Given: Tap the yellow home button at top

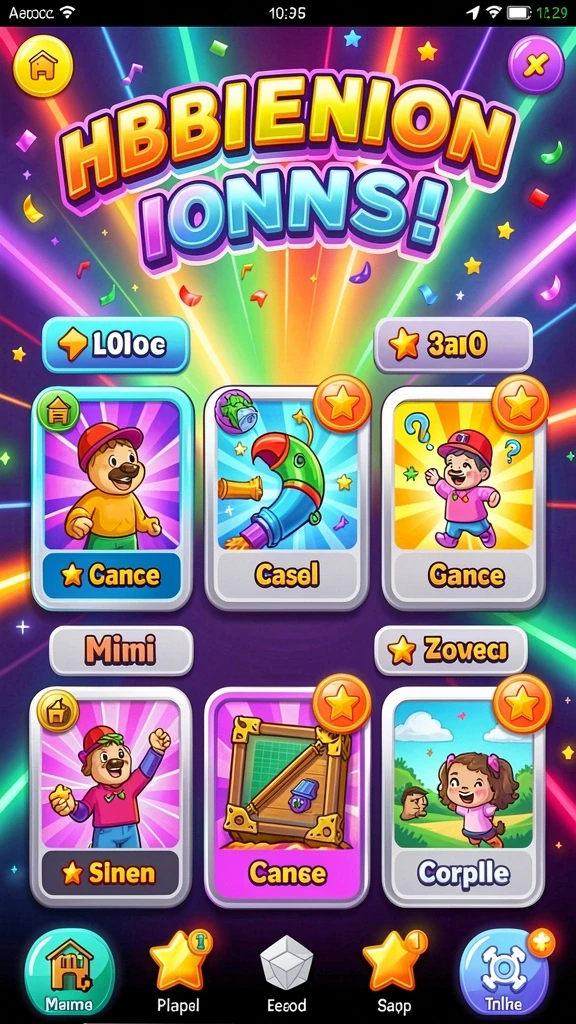Looking at the screenshot, I should tap(44, 65).
